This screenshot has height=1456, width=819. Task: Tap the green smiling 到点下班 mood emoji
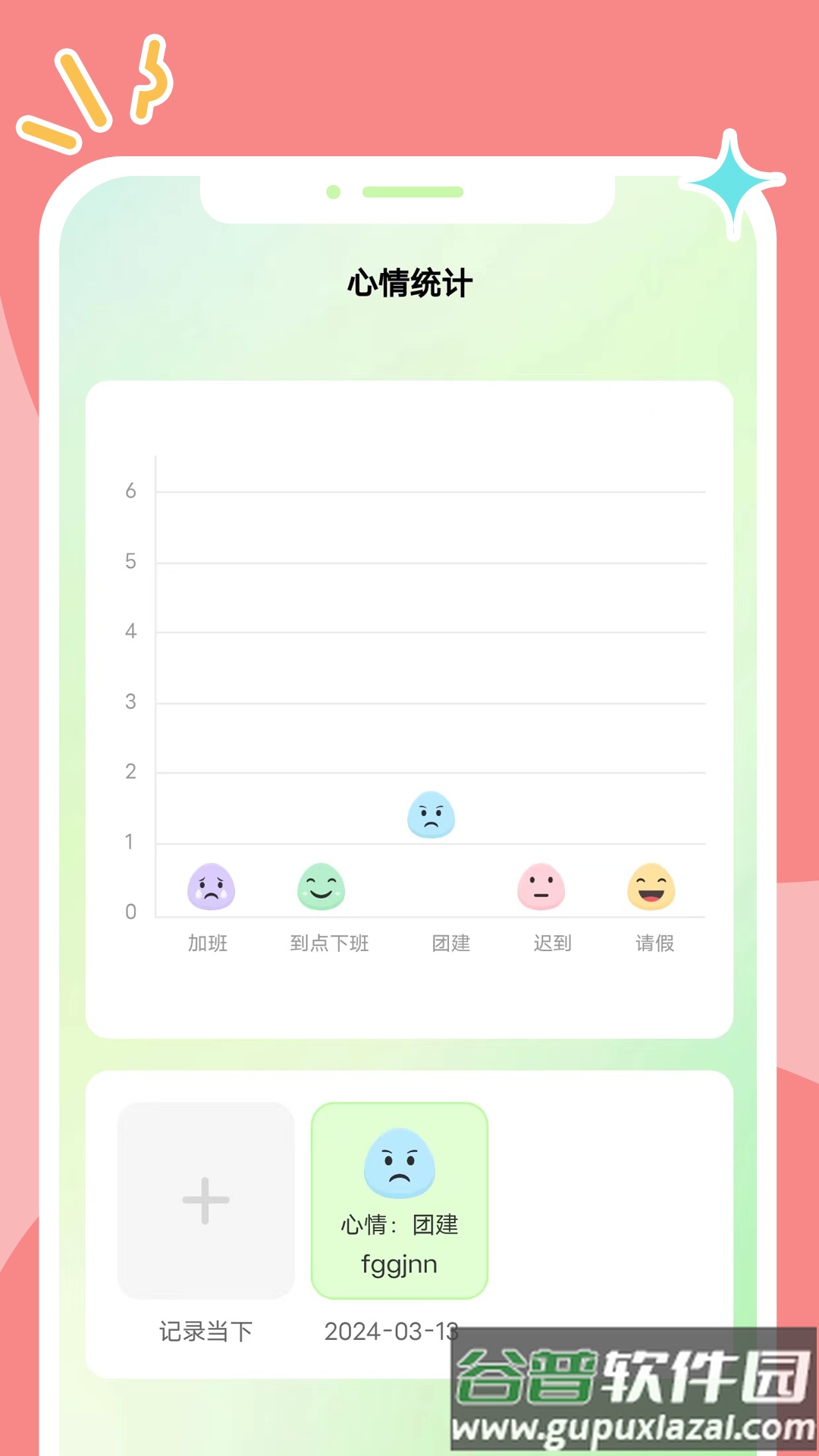coord(322,888)
